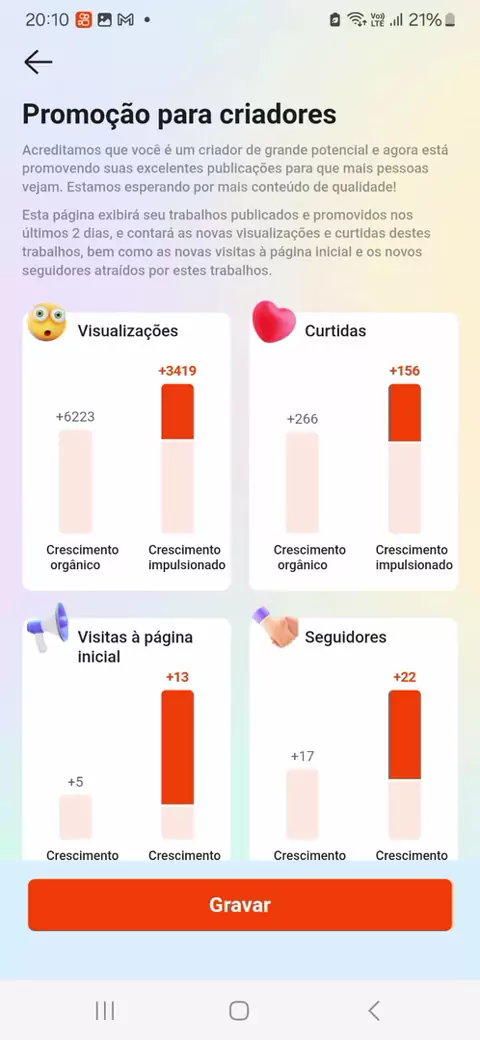The height and width of the screenshot is (1040, 480).
Task: Tap the system home button
Action: coord(239,1011)
